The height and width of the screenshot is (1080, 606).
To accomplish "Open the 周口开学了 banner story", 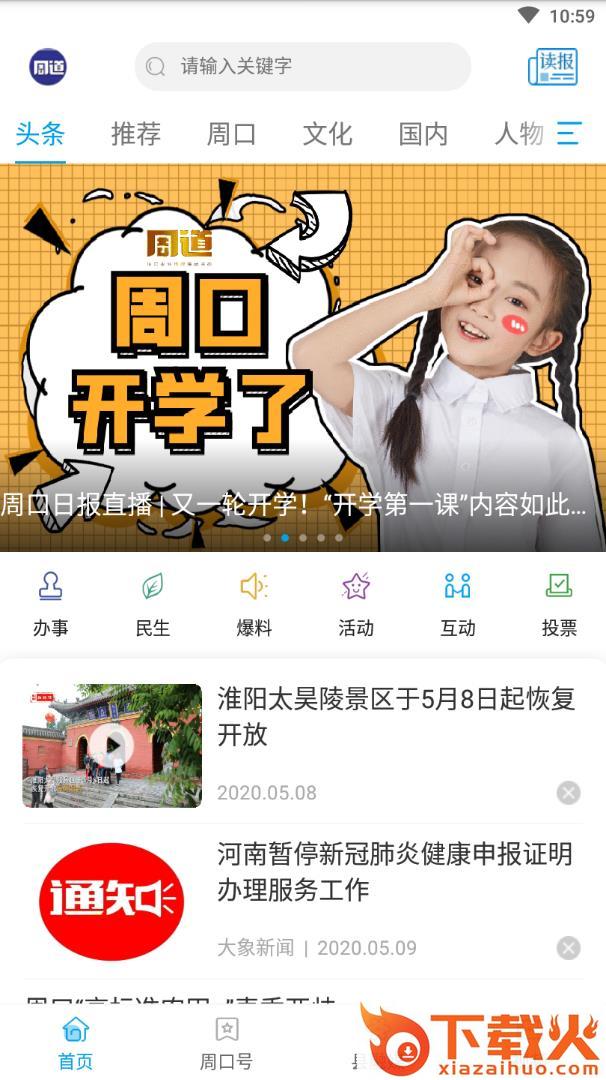I will click(x=302, y=360).
